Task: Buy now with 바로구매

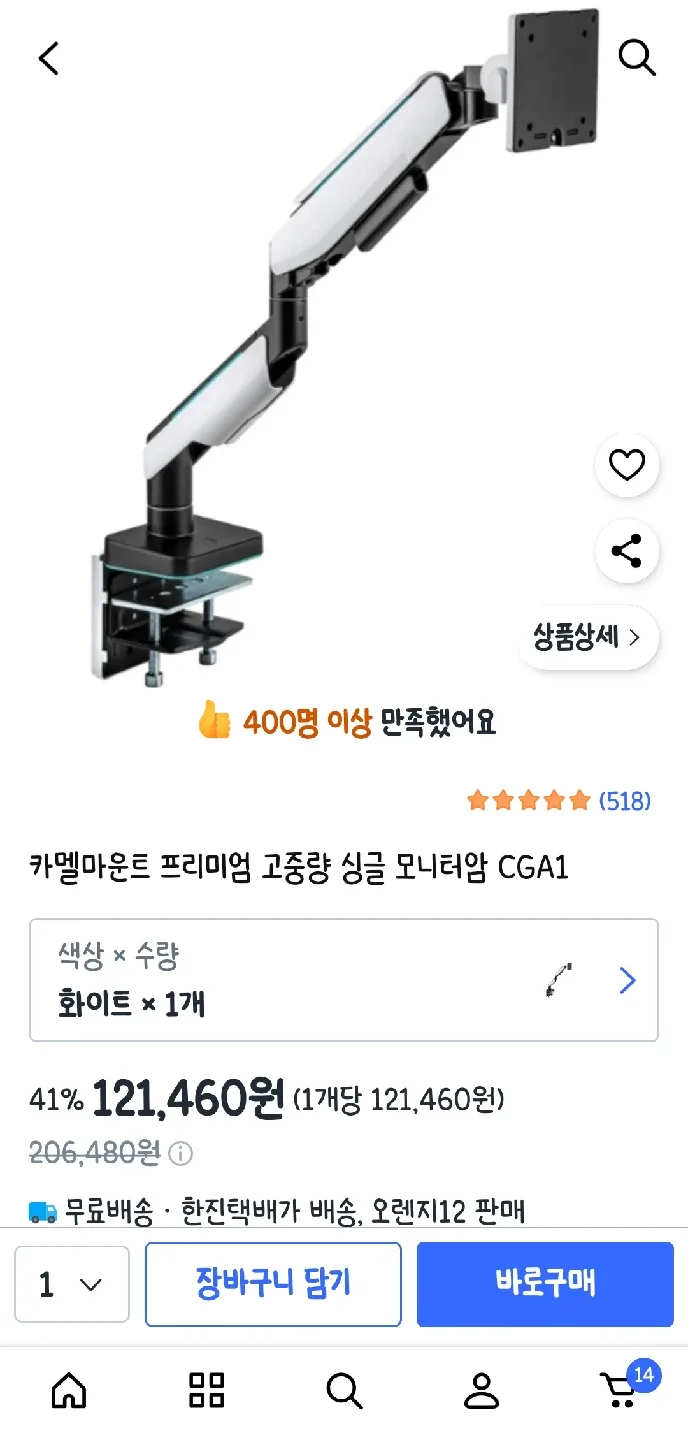Action: pyautogui.click(x=545, y=1284)
